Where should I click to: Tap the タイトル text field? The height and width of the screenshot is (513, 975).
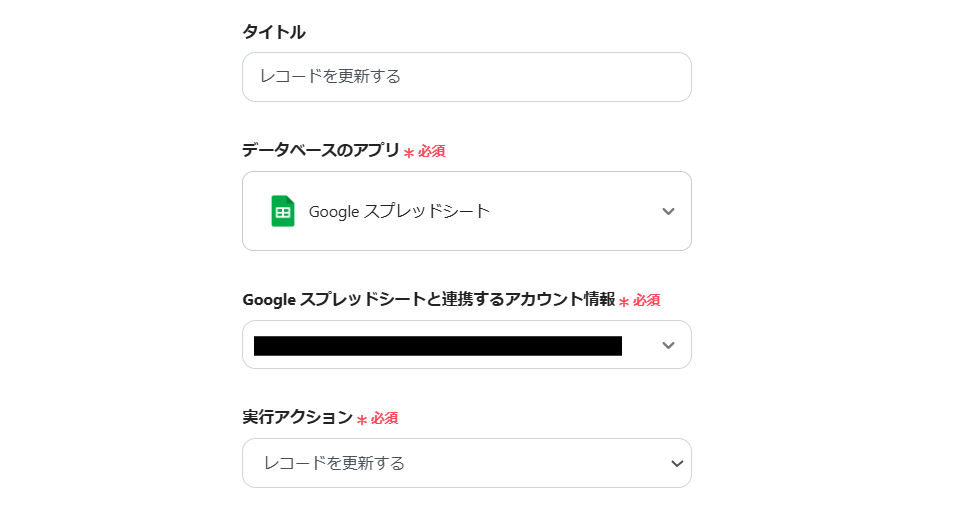coord(466,77)
